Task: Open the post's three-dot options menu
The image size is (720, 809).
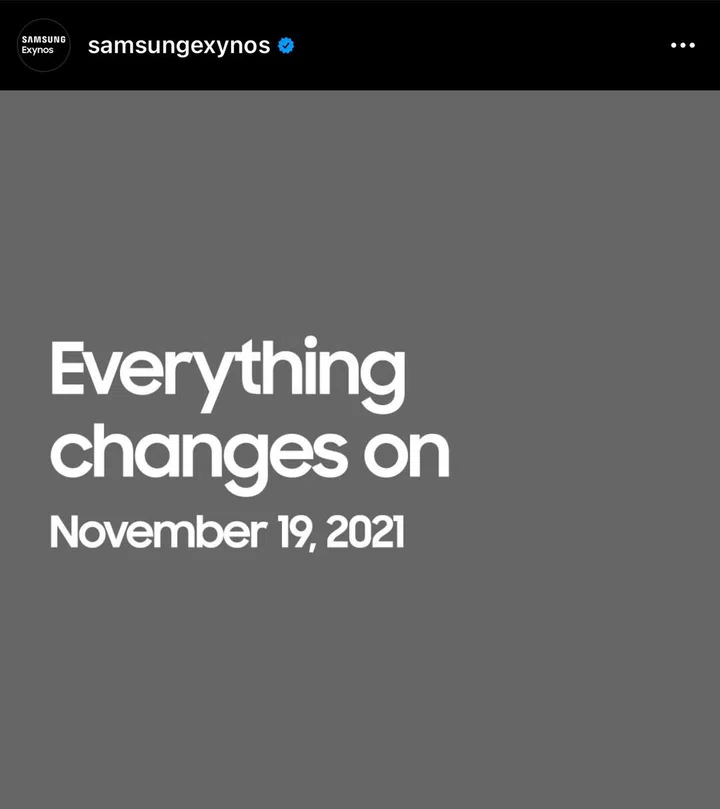Action: (682, 46)
